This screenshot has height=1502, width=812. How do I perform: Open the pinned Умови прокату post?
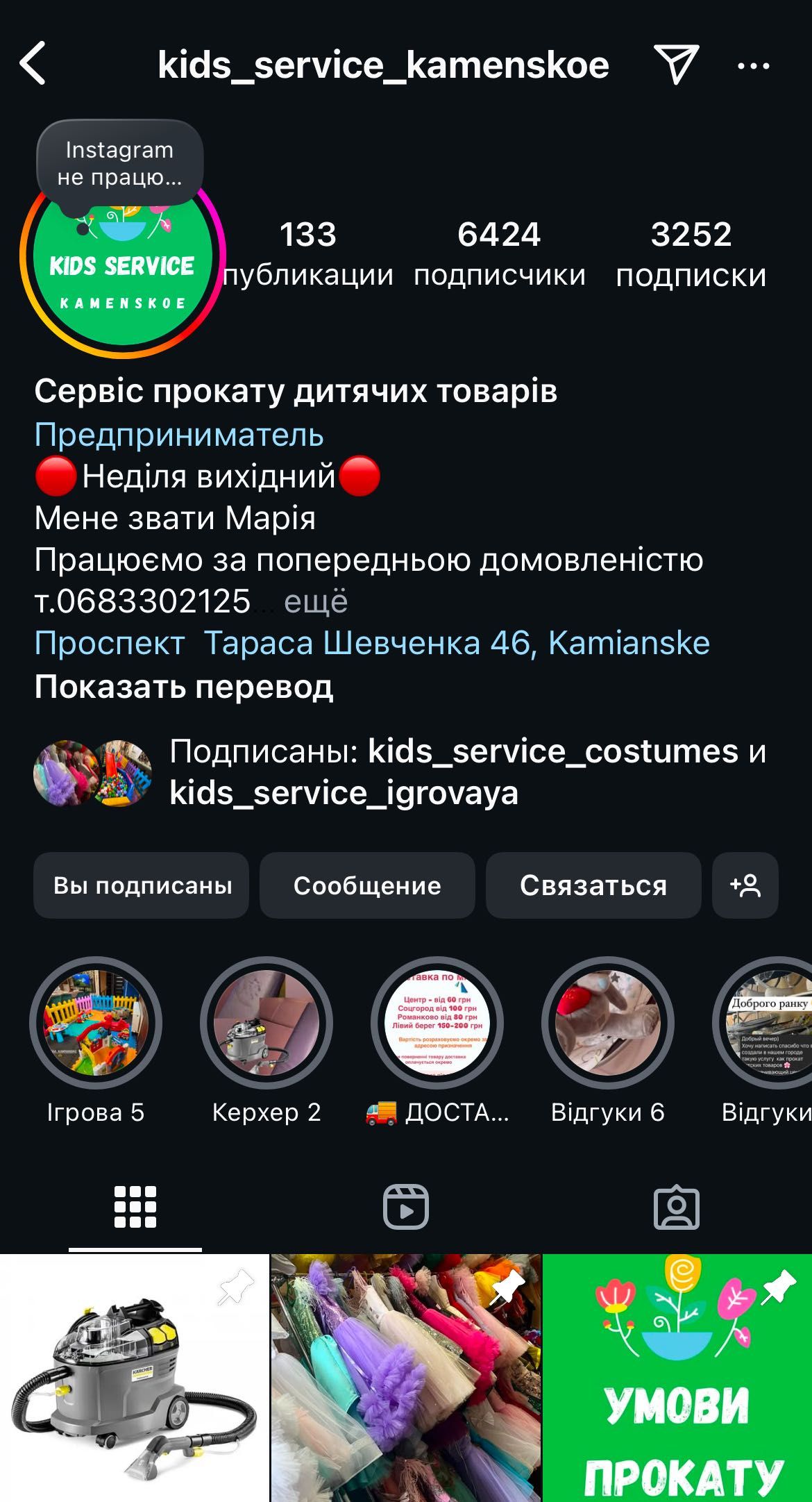pyautogui.click(x=677, y=1378)
